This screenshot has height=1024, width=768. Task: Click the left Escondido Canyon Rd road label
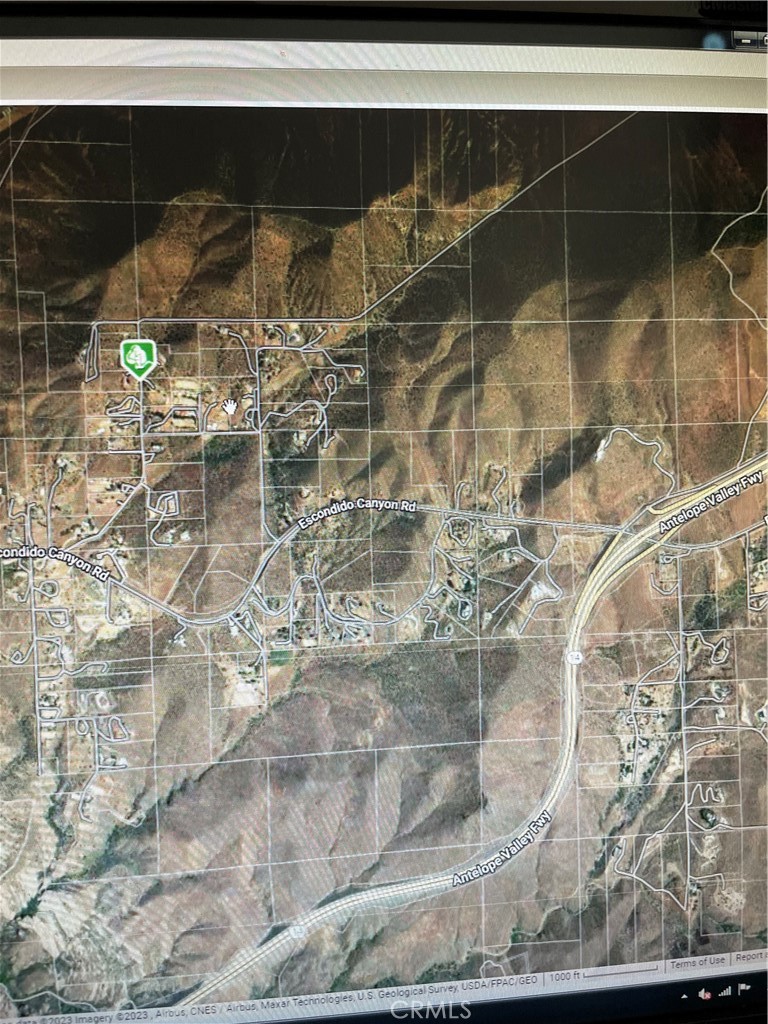point(50,563)
